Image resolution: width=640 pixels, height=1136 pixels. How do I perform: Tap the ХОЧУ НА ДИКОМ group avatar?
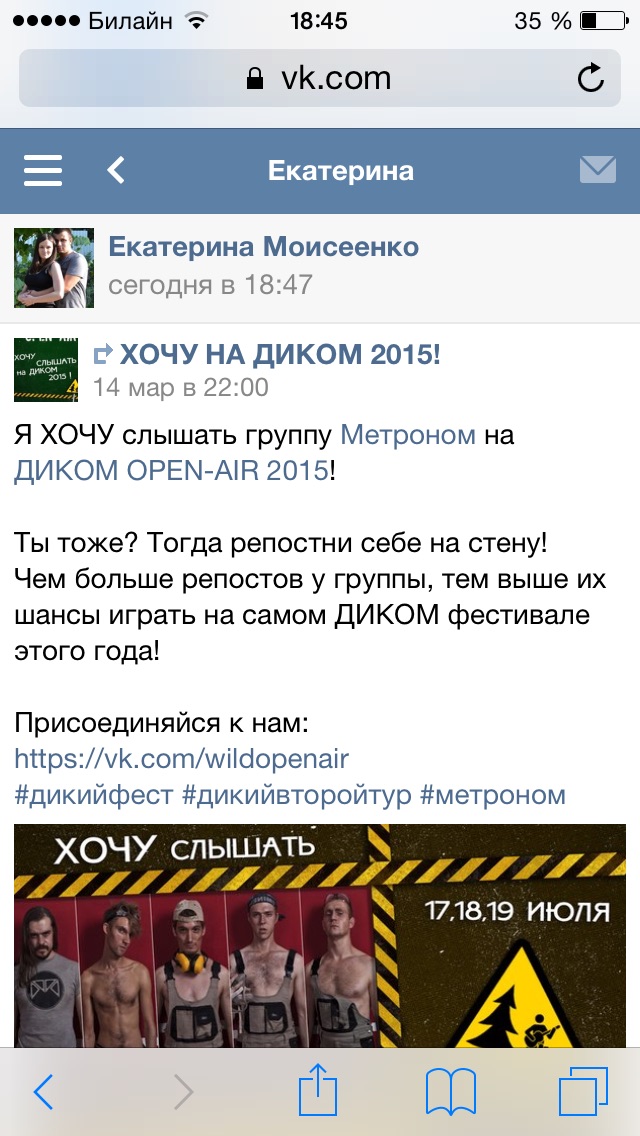click(x=46, y=371)
